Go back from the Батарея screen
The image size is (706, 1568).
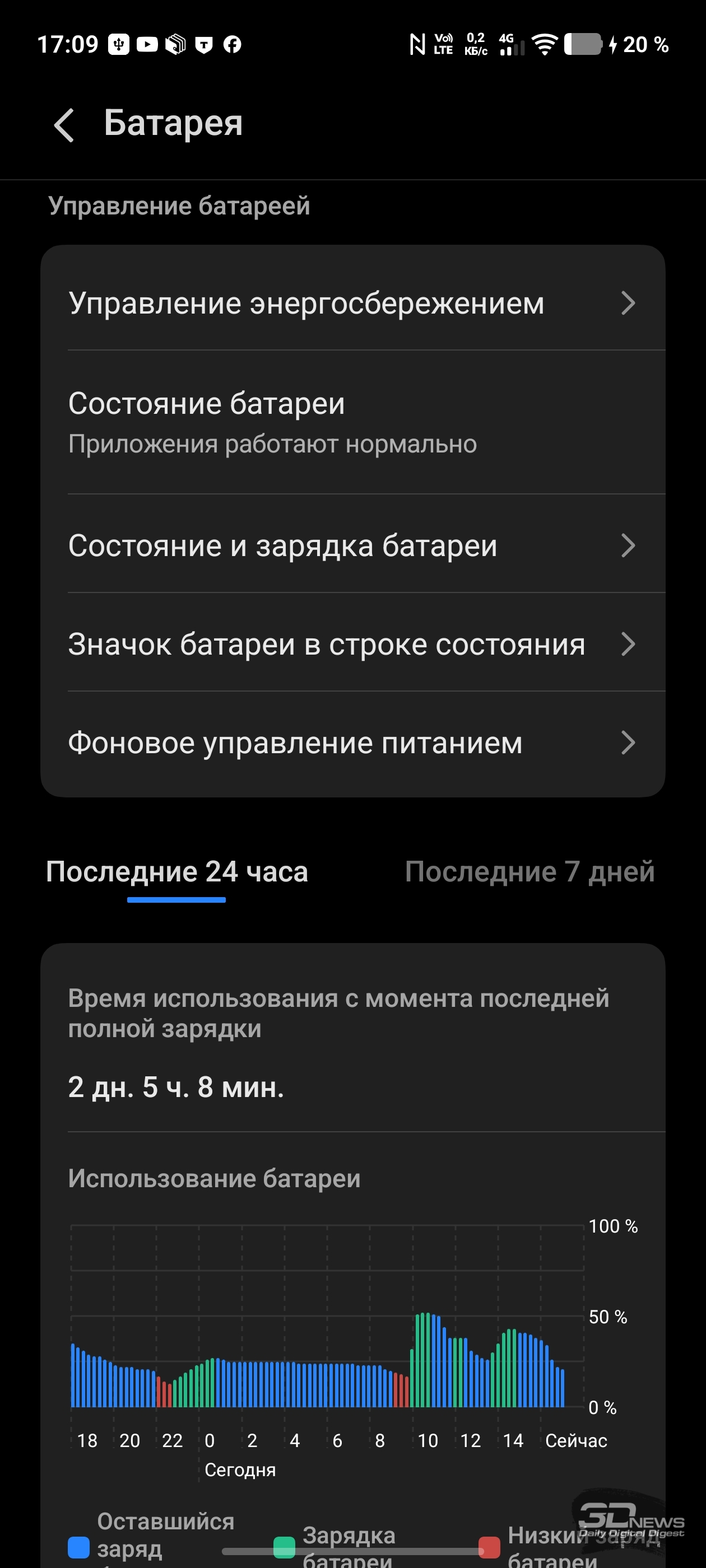click(64, 125)
